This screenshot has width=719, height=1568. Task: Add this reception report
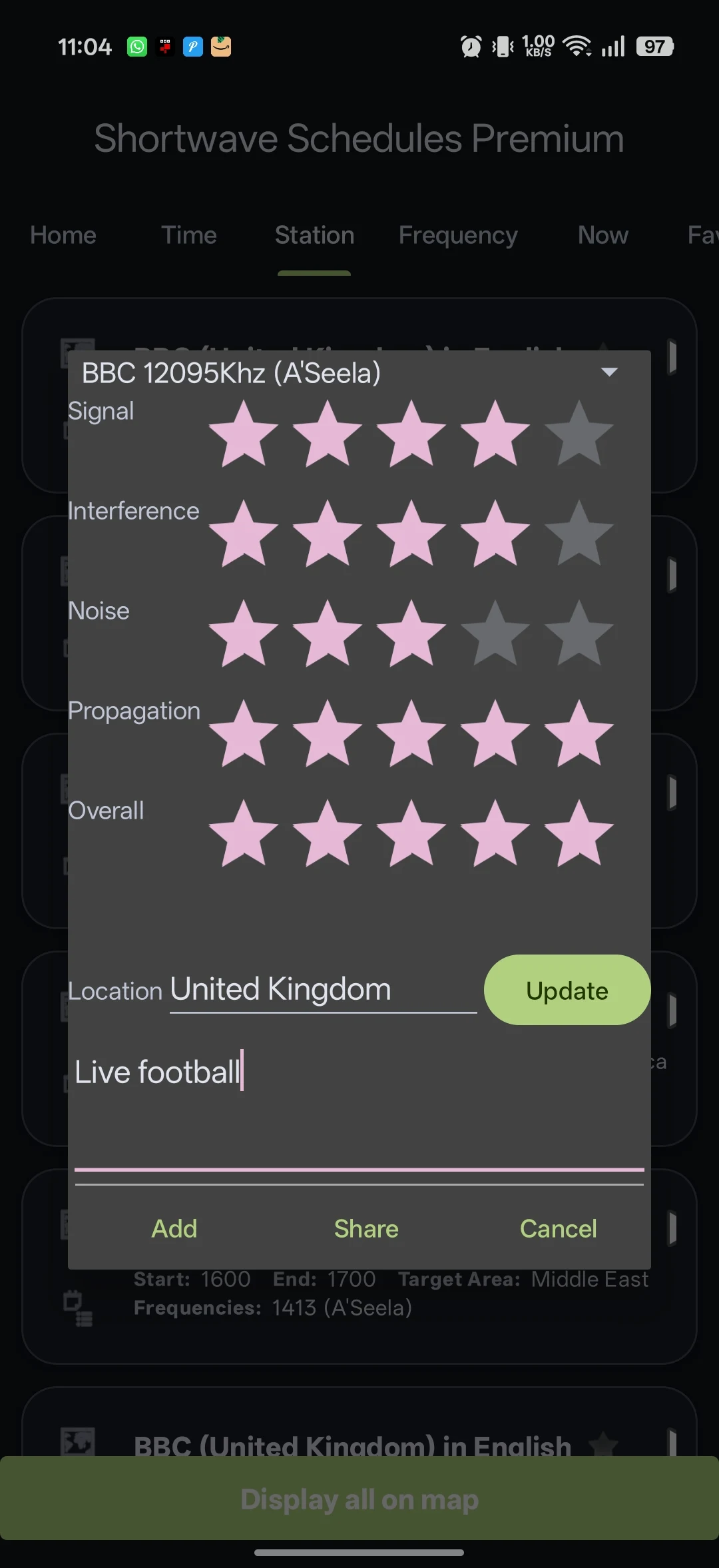tap(174, 1228)
